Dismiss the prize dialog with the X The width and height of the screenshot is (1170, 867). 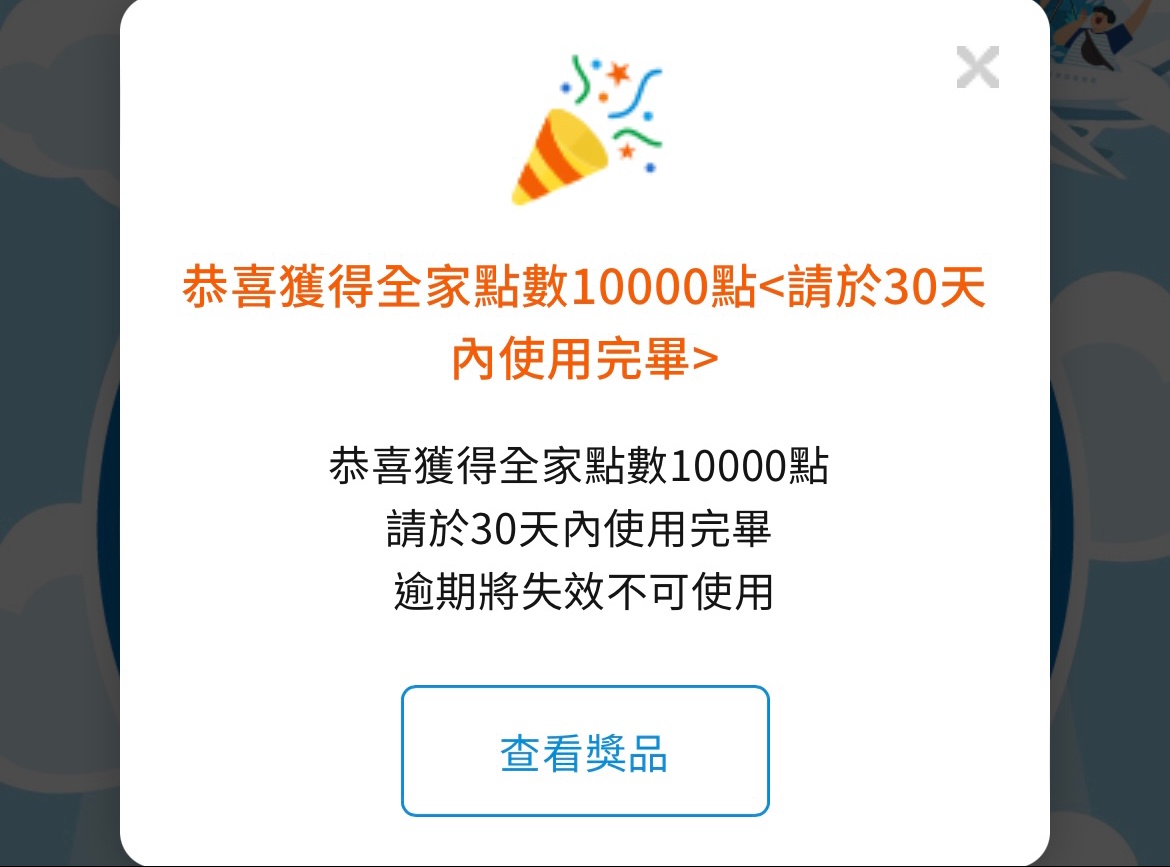[977, 68]
